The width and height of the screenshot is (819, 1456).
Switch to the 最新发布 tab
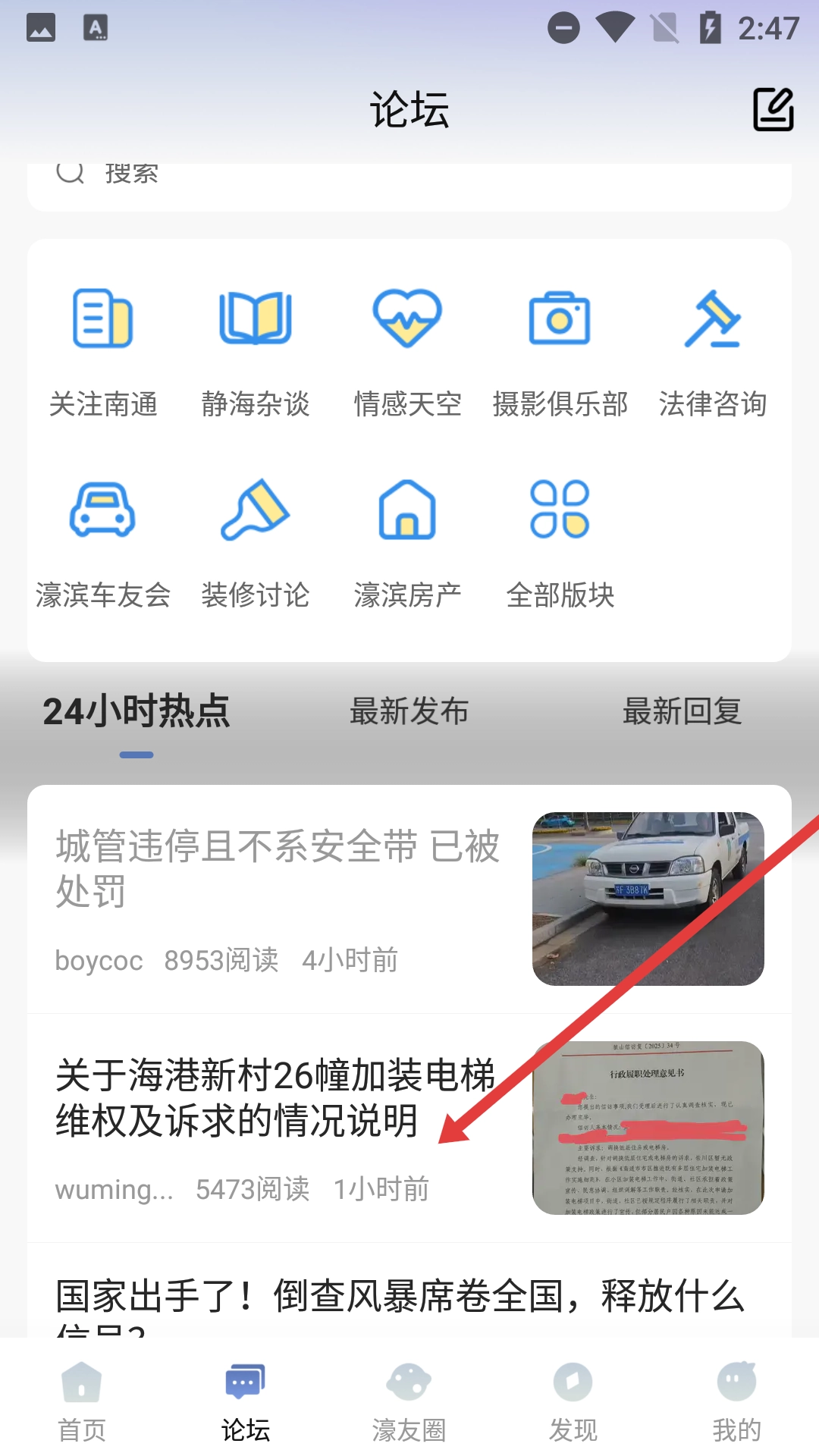coord(409,712)
